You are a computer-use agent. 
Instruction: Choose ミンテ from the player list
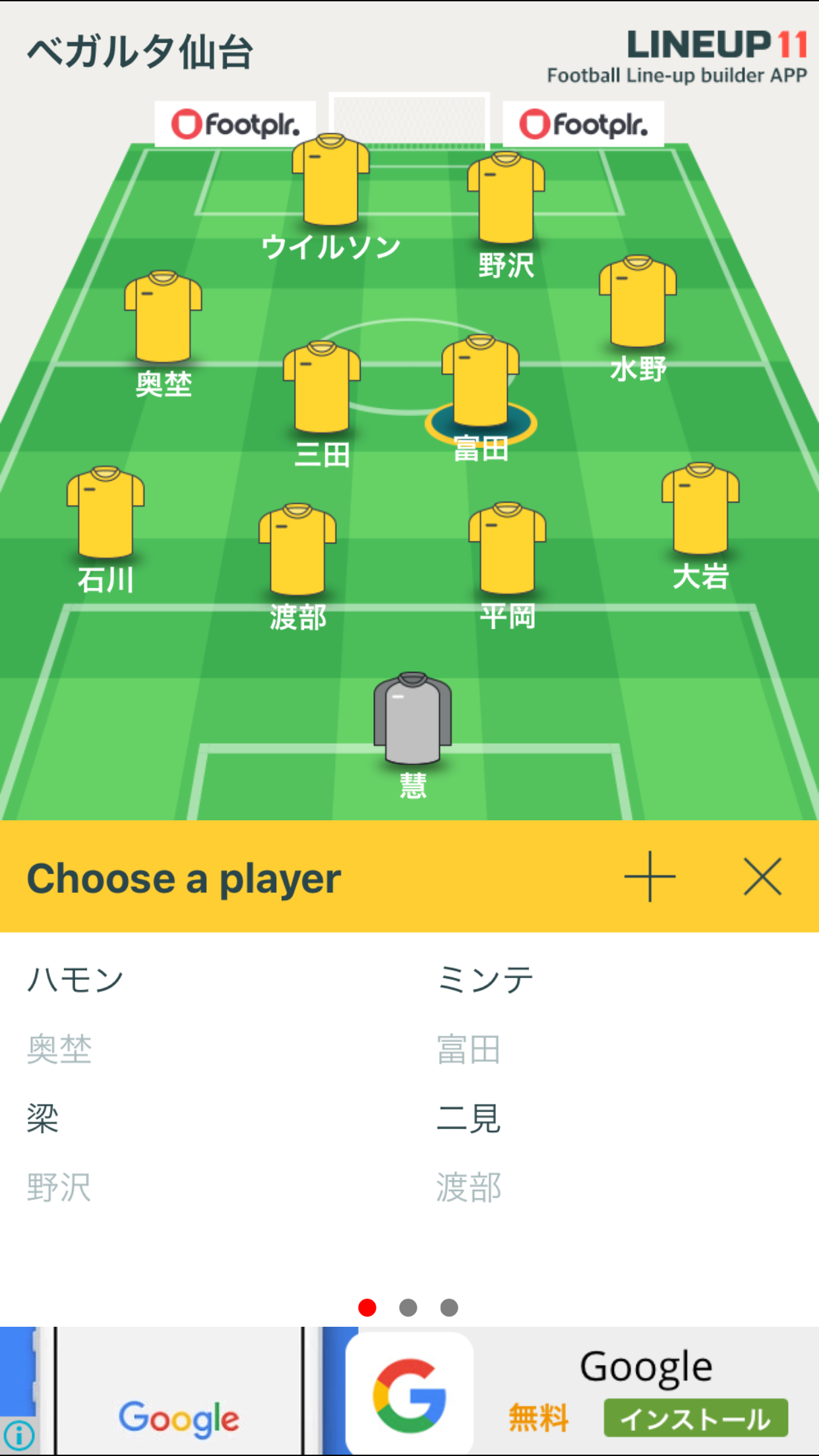point(485,979)
